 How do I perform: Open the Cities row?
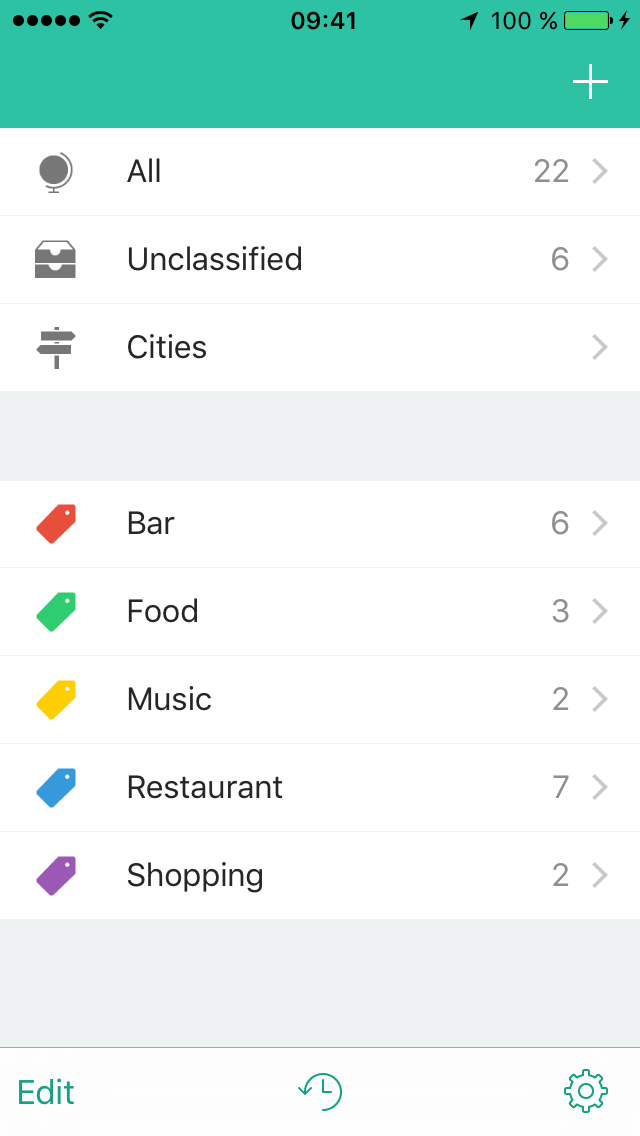pyautogui.click(x=320, y=348)
